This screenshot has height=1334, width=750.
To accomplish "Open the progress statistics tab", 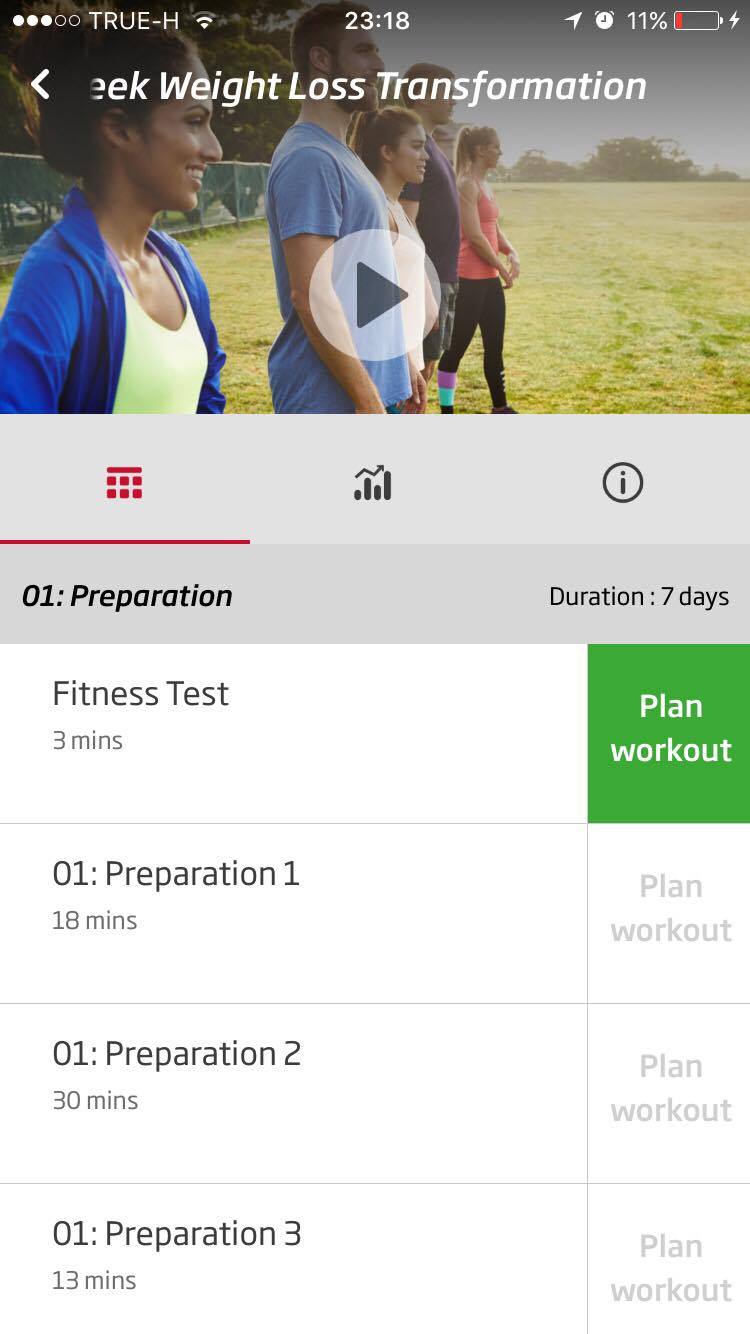I will click(373, 483).
